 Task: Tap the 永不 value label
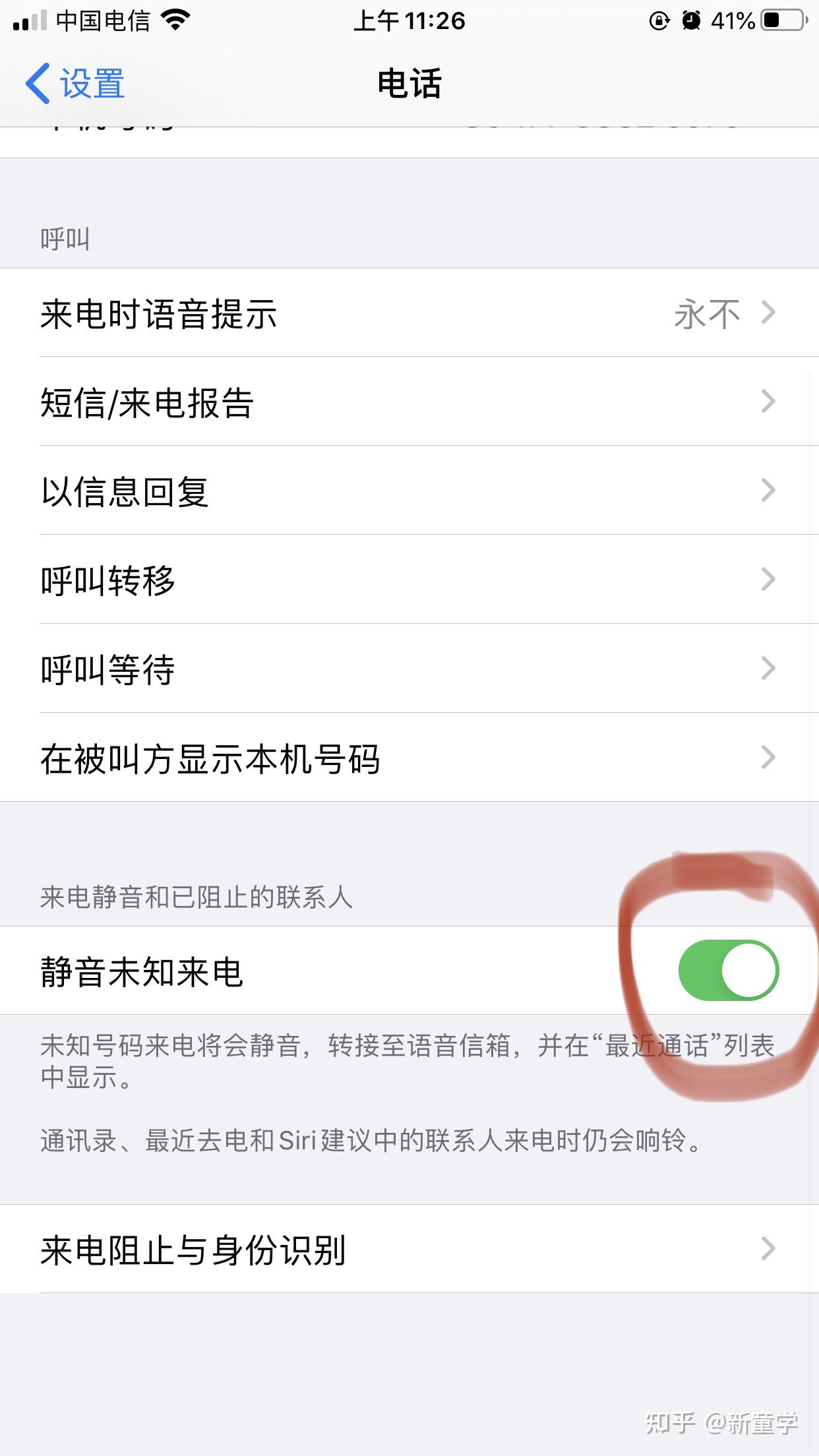coord(707,315)
